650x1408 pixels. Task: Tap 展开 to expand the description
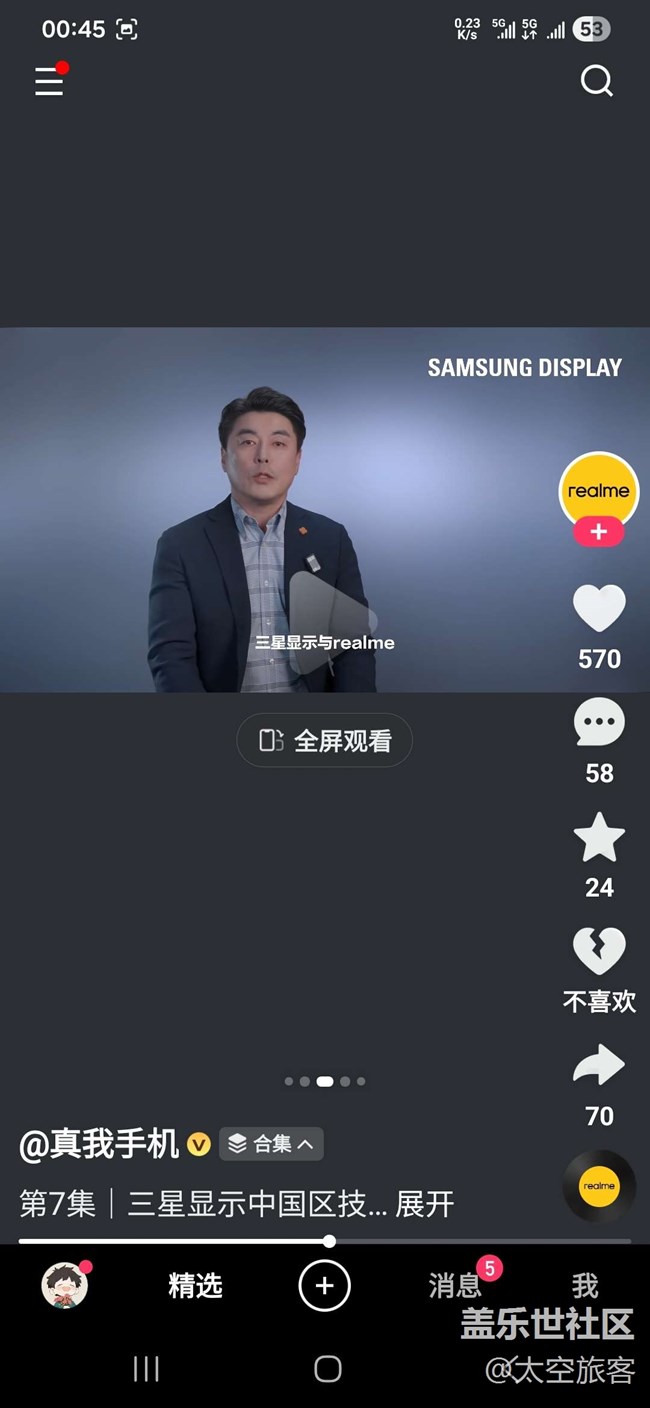[x=425, y=1204]
